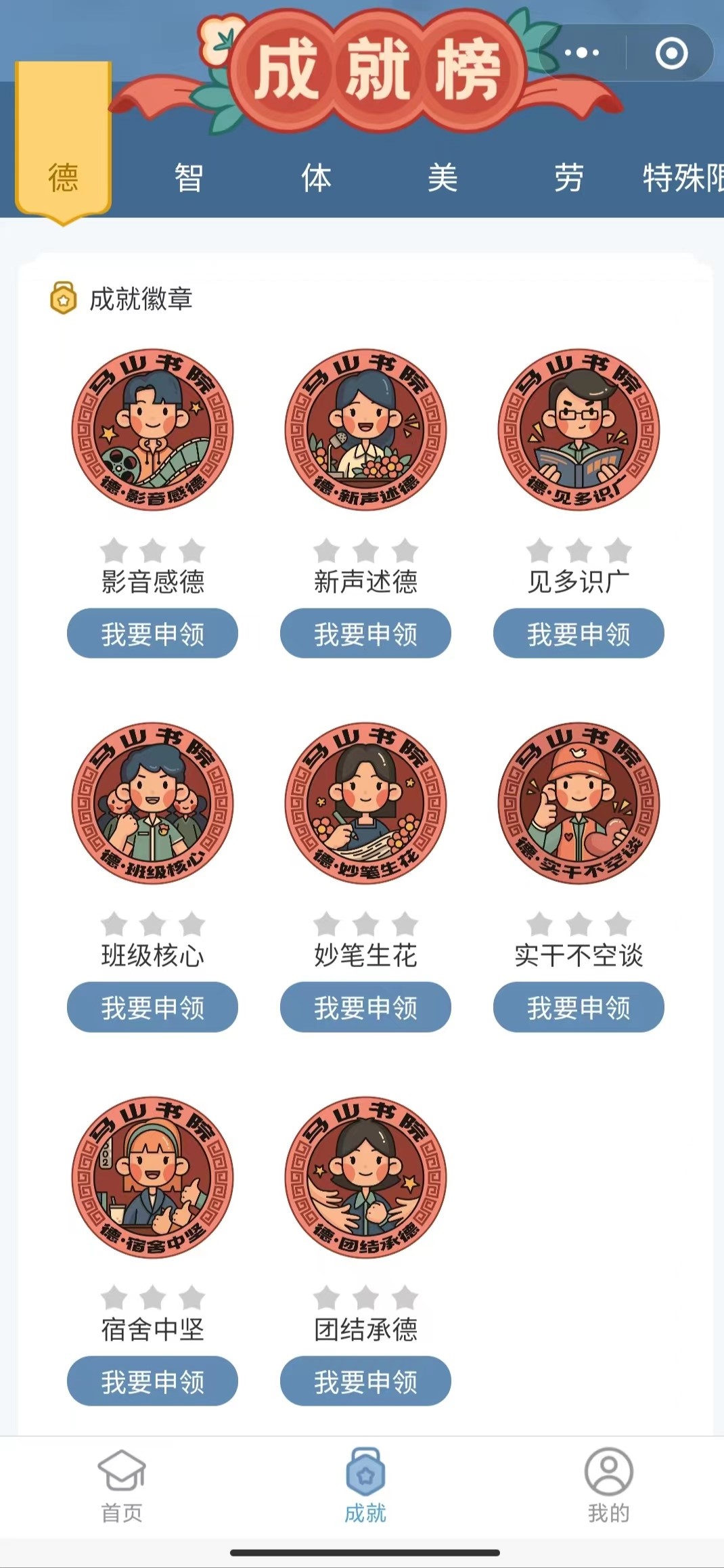Apply for the 宿舍中坚 badge
This screenshot has height=1568, width=724.
point(152,1381)
